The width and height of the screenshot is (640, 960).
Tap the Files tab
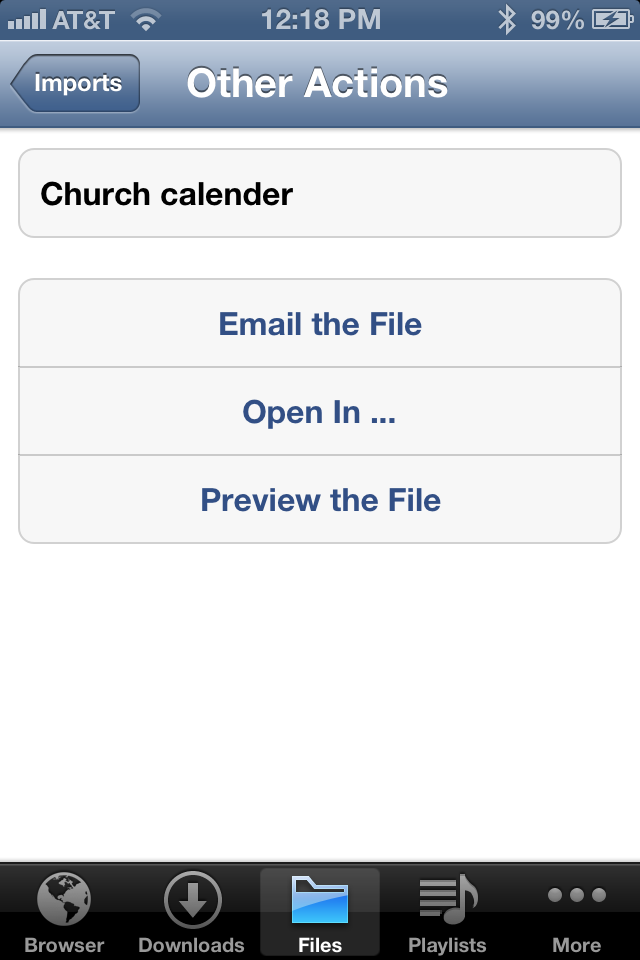tap(320, 912)
